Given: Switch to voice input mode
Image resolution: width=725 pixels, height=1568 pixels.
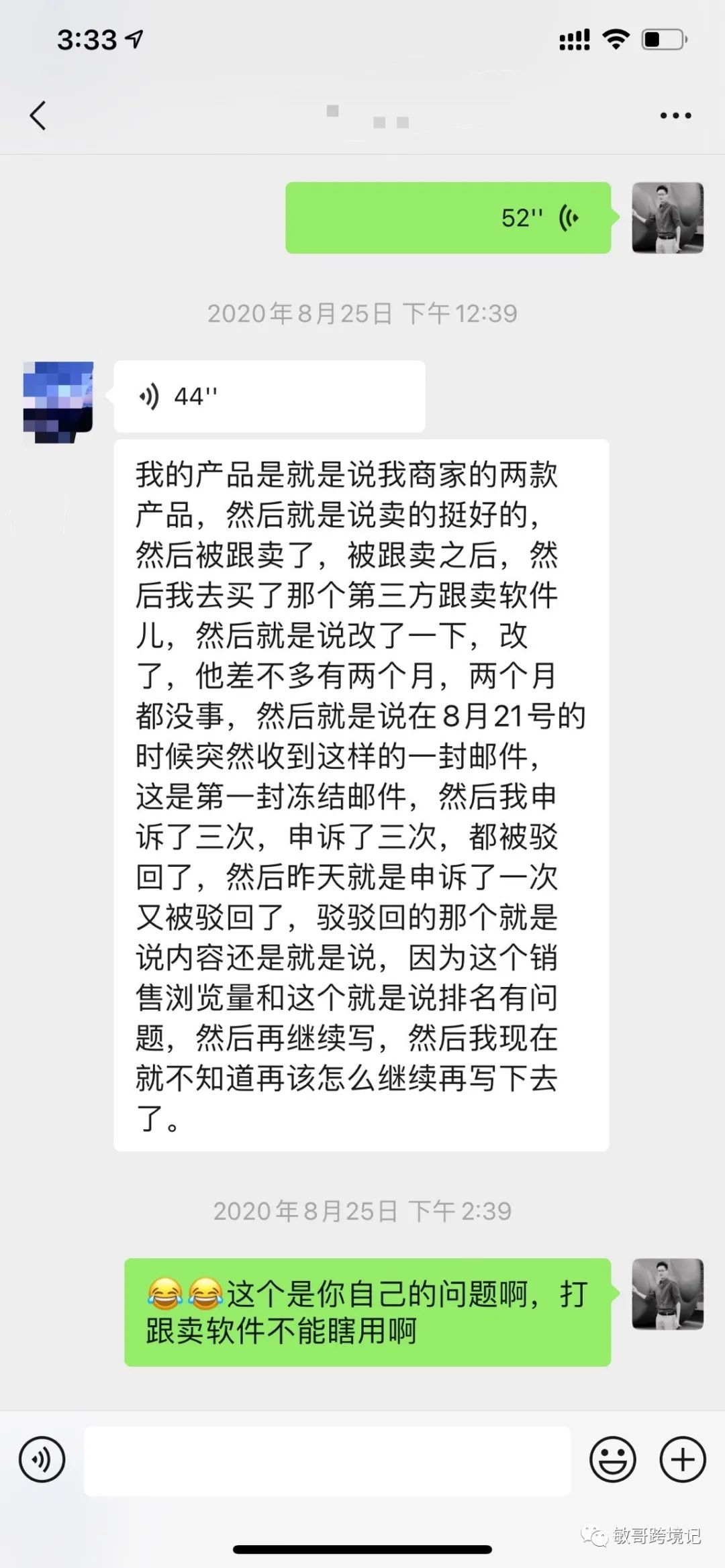Looking at the screenshot, I should 42,1459.
